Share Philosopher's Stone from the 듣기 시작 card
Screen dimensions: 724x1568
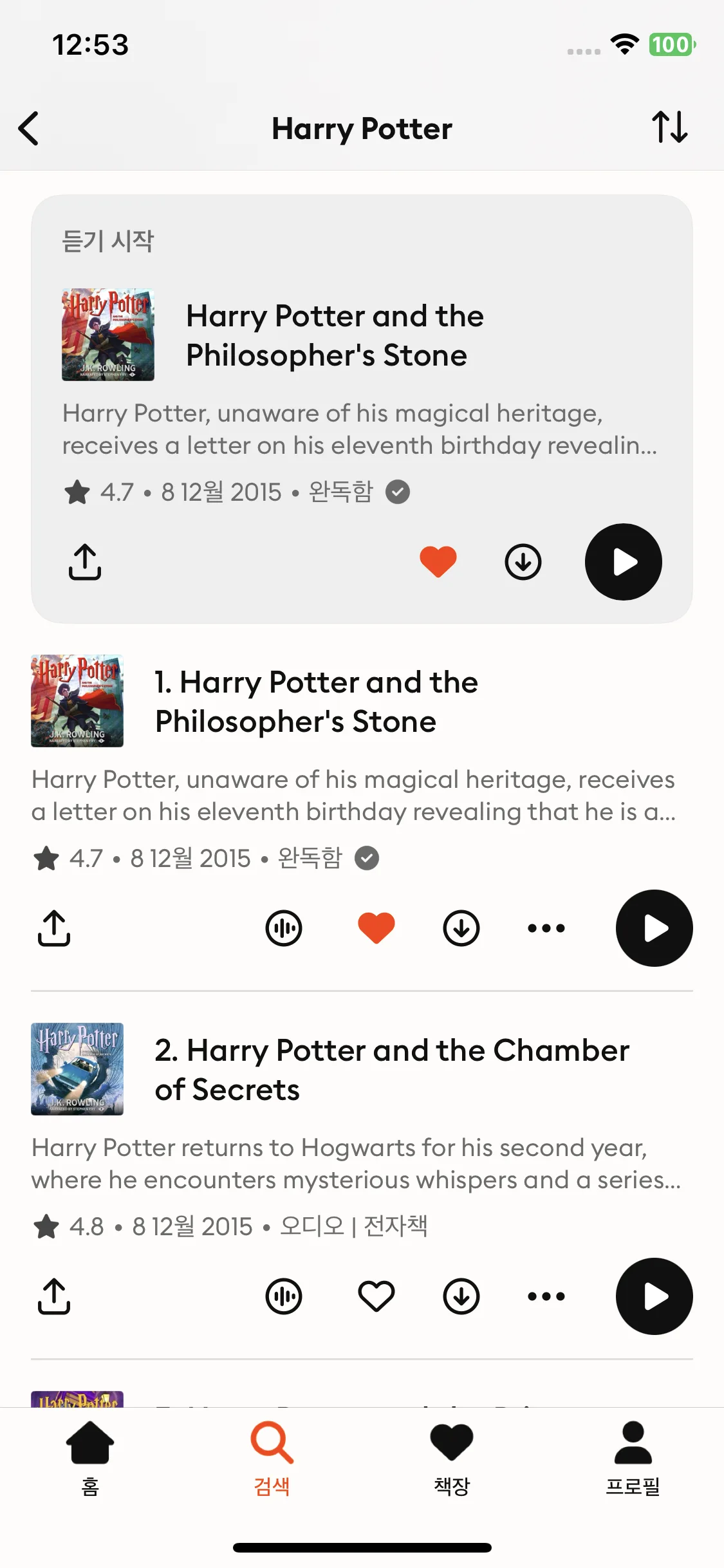[84, 562]
